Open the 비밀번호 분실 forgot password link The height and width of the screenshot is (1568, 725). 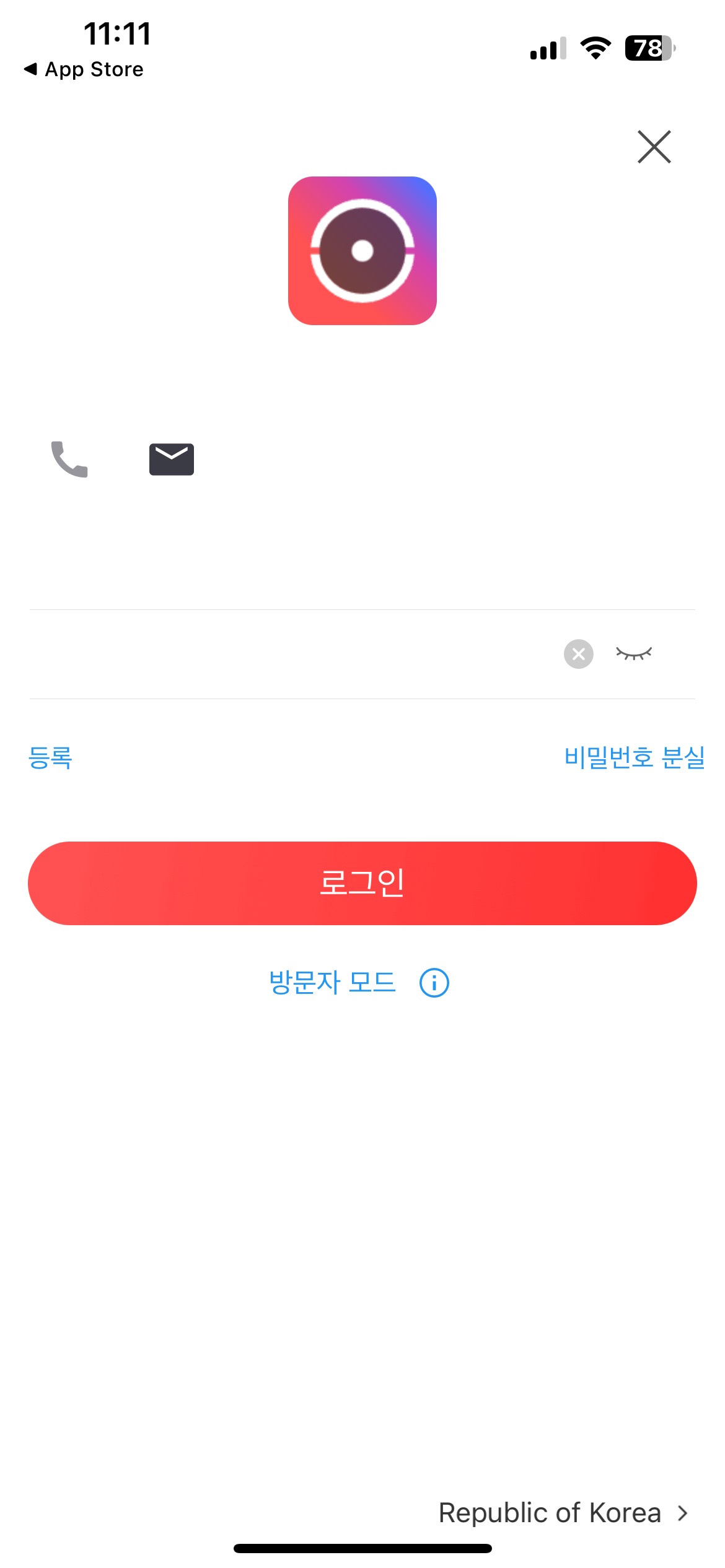pos(634,757)
